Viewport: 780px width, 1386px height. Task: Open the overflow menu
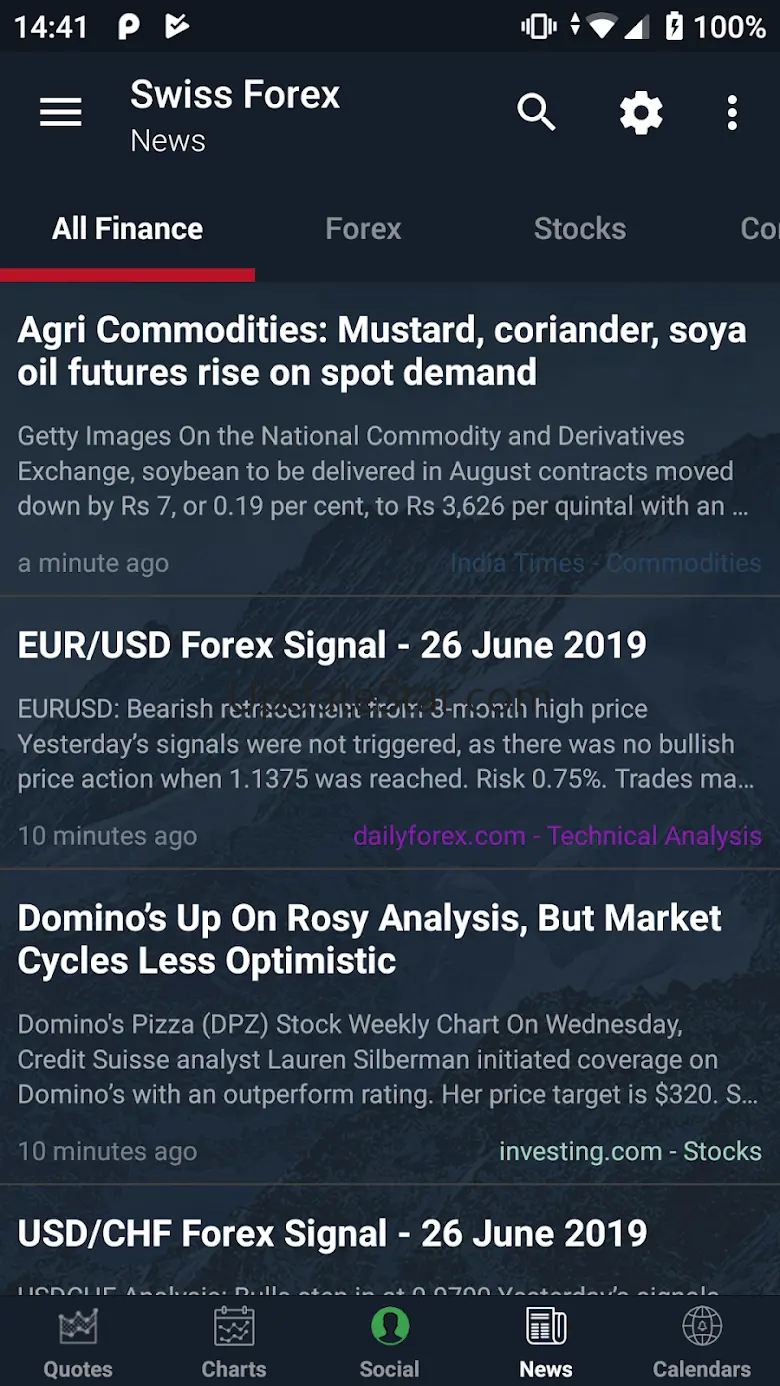[732, 113]
